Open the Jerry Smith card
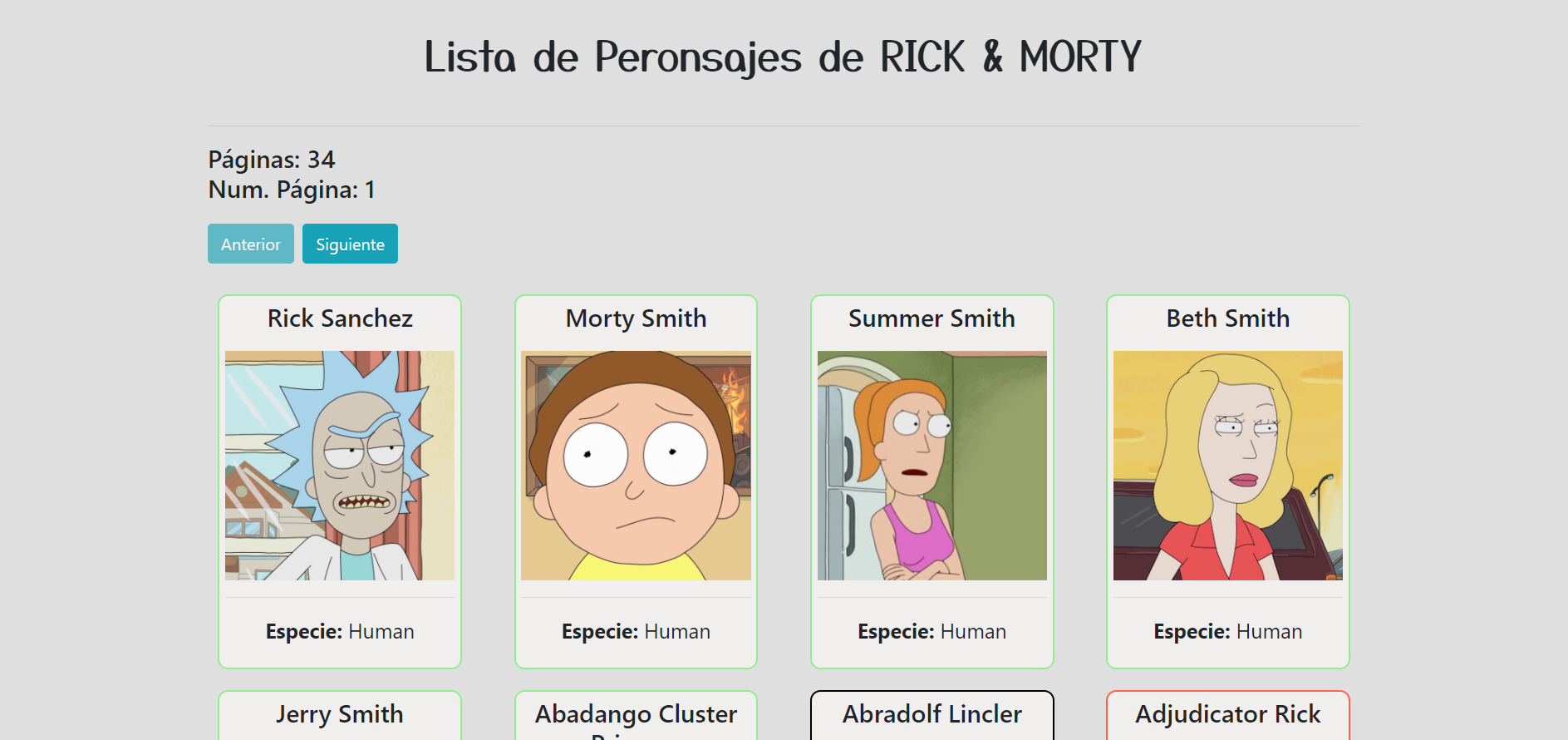 coord(340,715)
